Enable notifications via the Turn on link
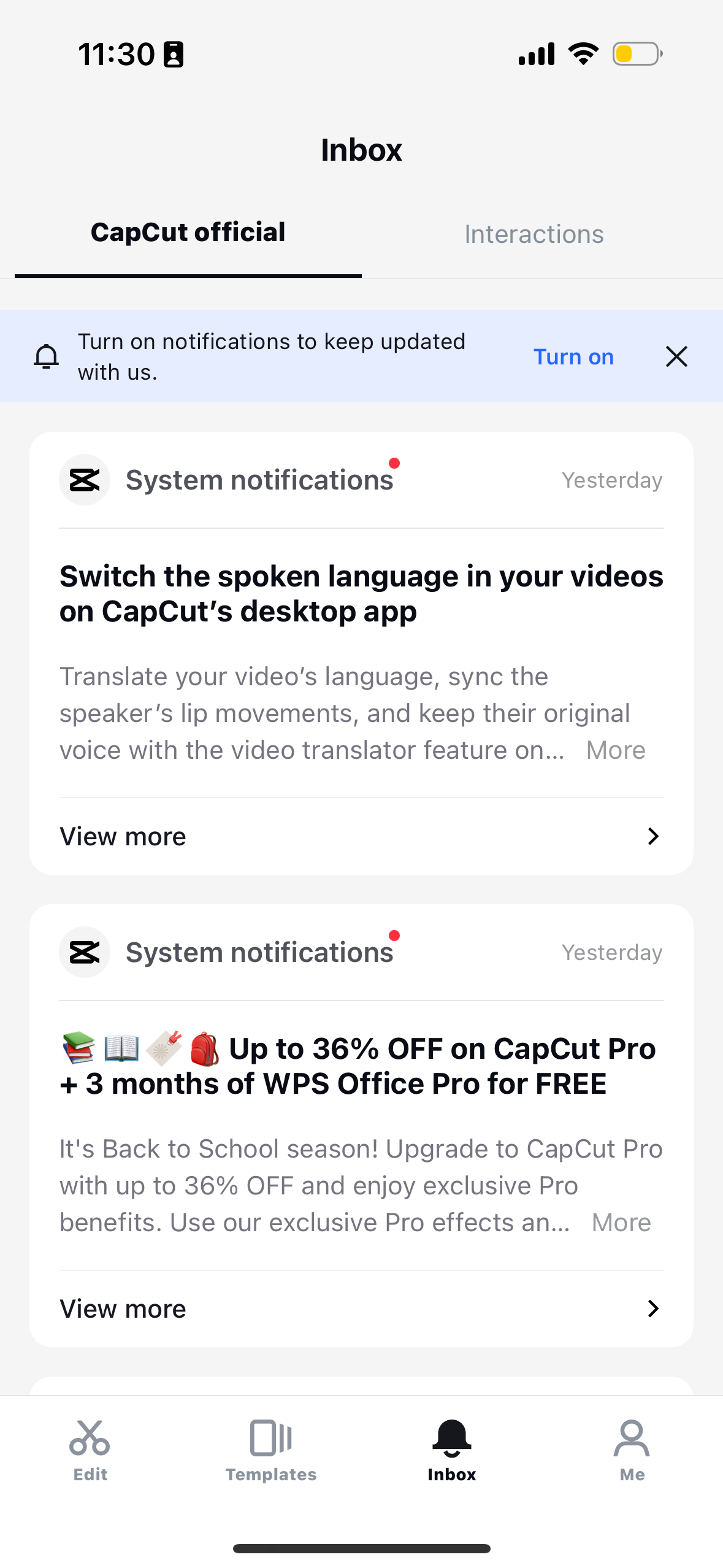 click(x=573, y=356)
